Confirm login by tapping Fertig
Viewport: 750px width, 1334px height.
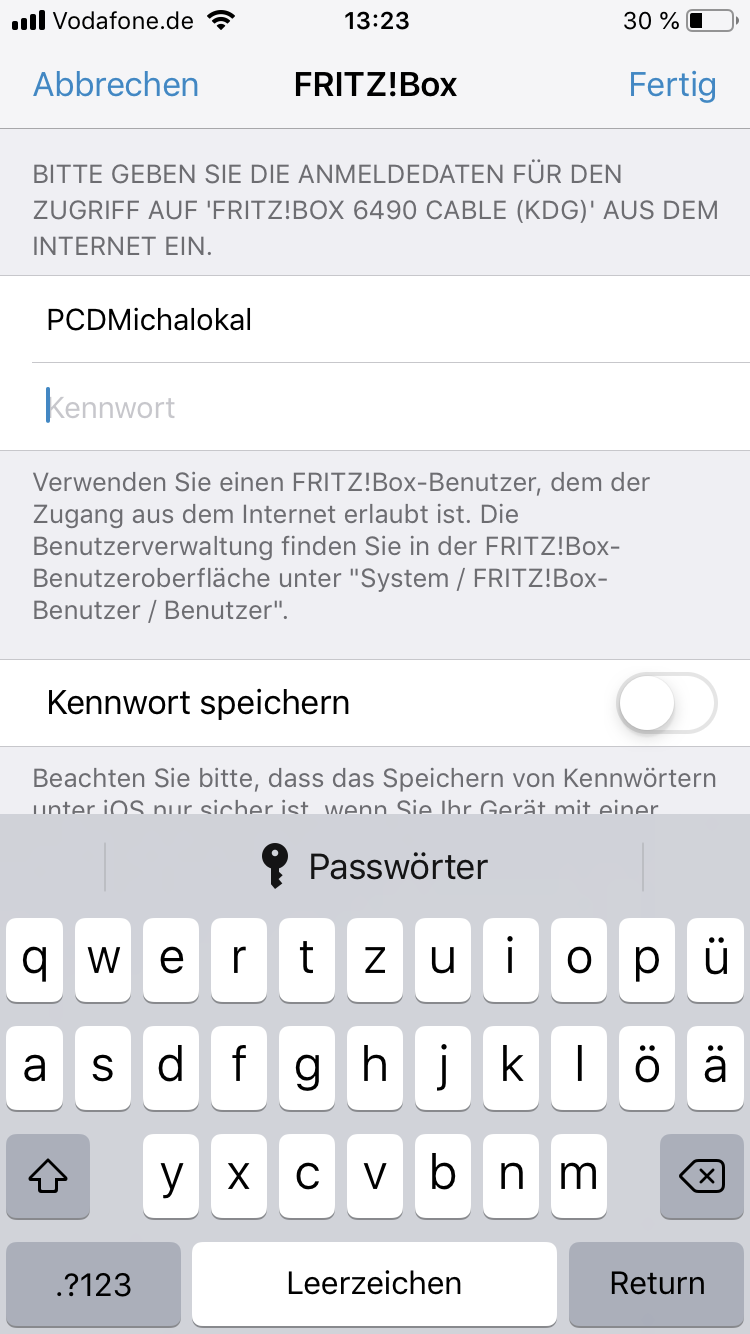coord(672,85)
